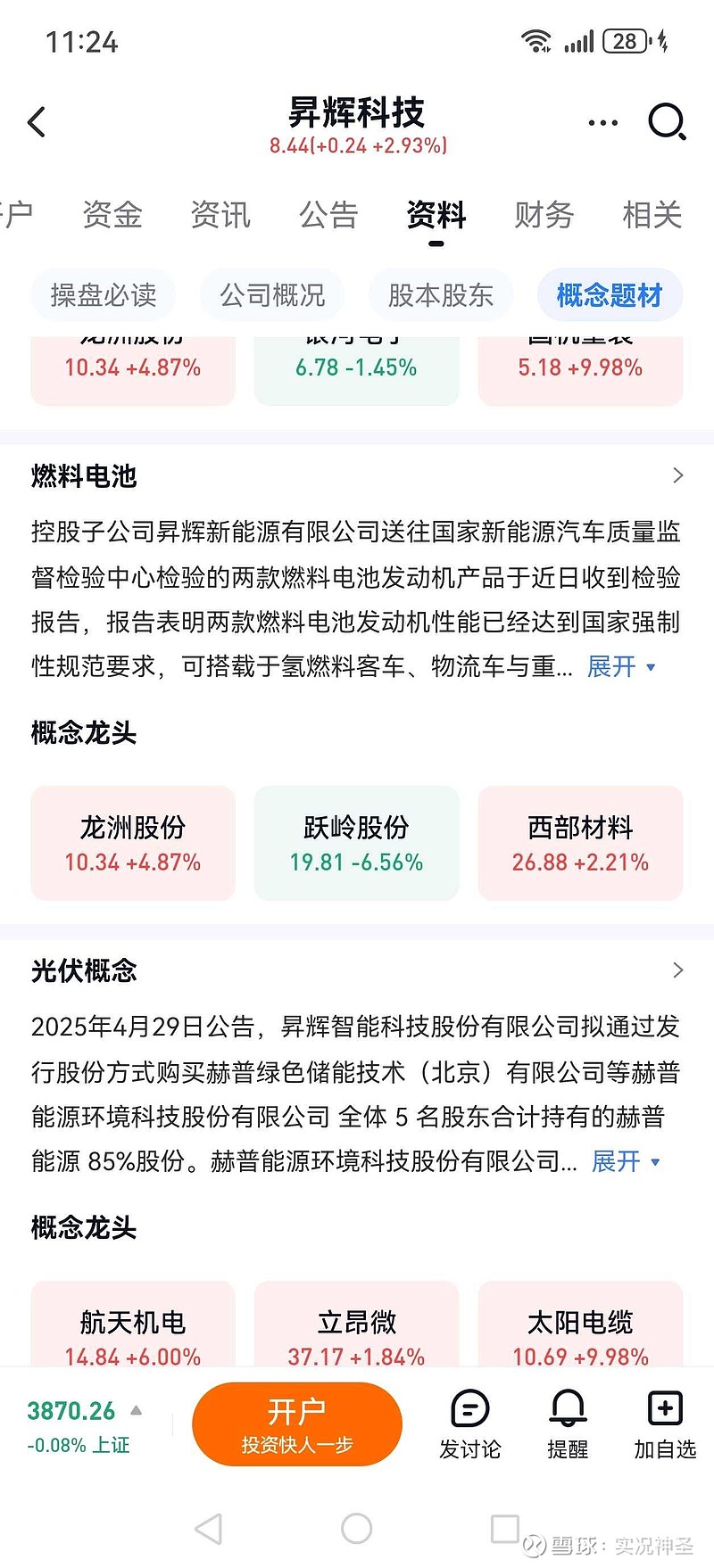Screen dimensions: 714x1568
Task: Tap the back arrow icon
Action: (x=36, y=123)
